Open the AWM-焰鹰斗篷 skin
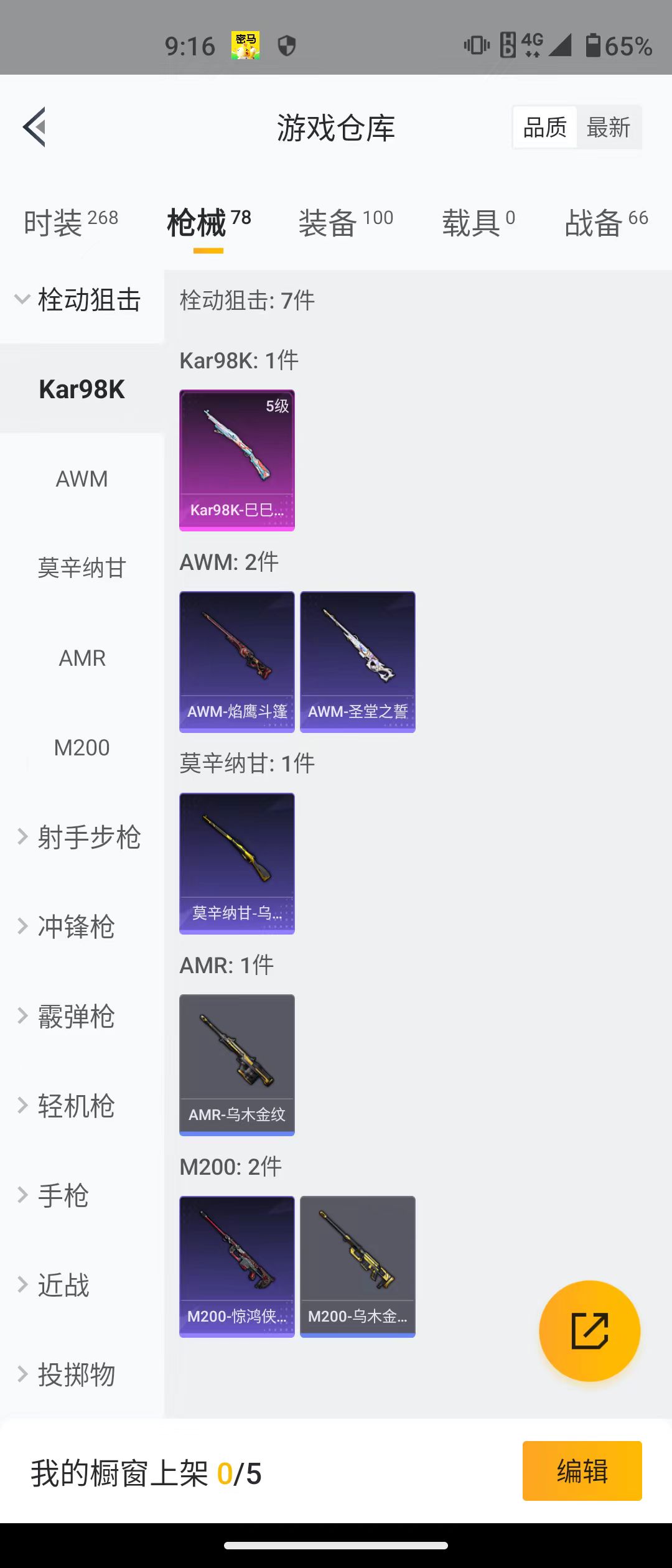This screenshot has width=672, height=1568. pyautogui.click(x=236, y=661)
